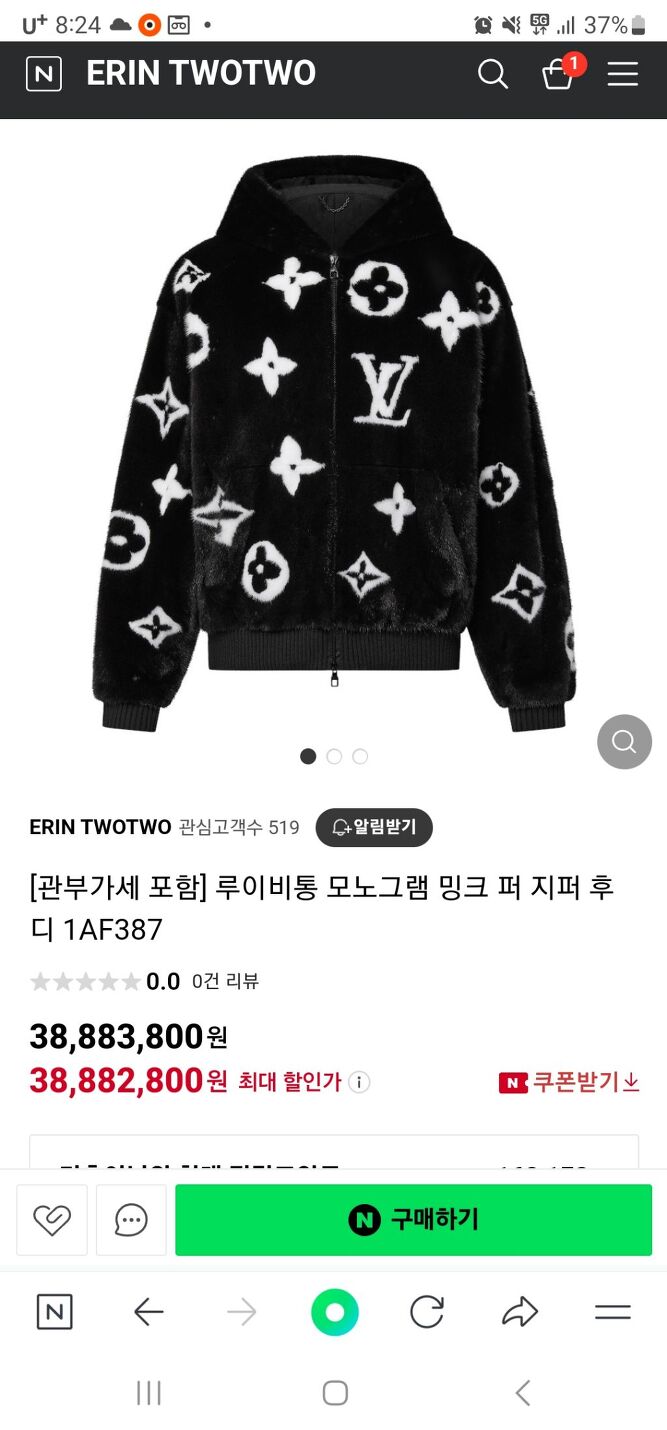Open the mink fur hoodie product photo

coord(334,440)
